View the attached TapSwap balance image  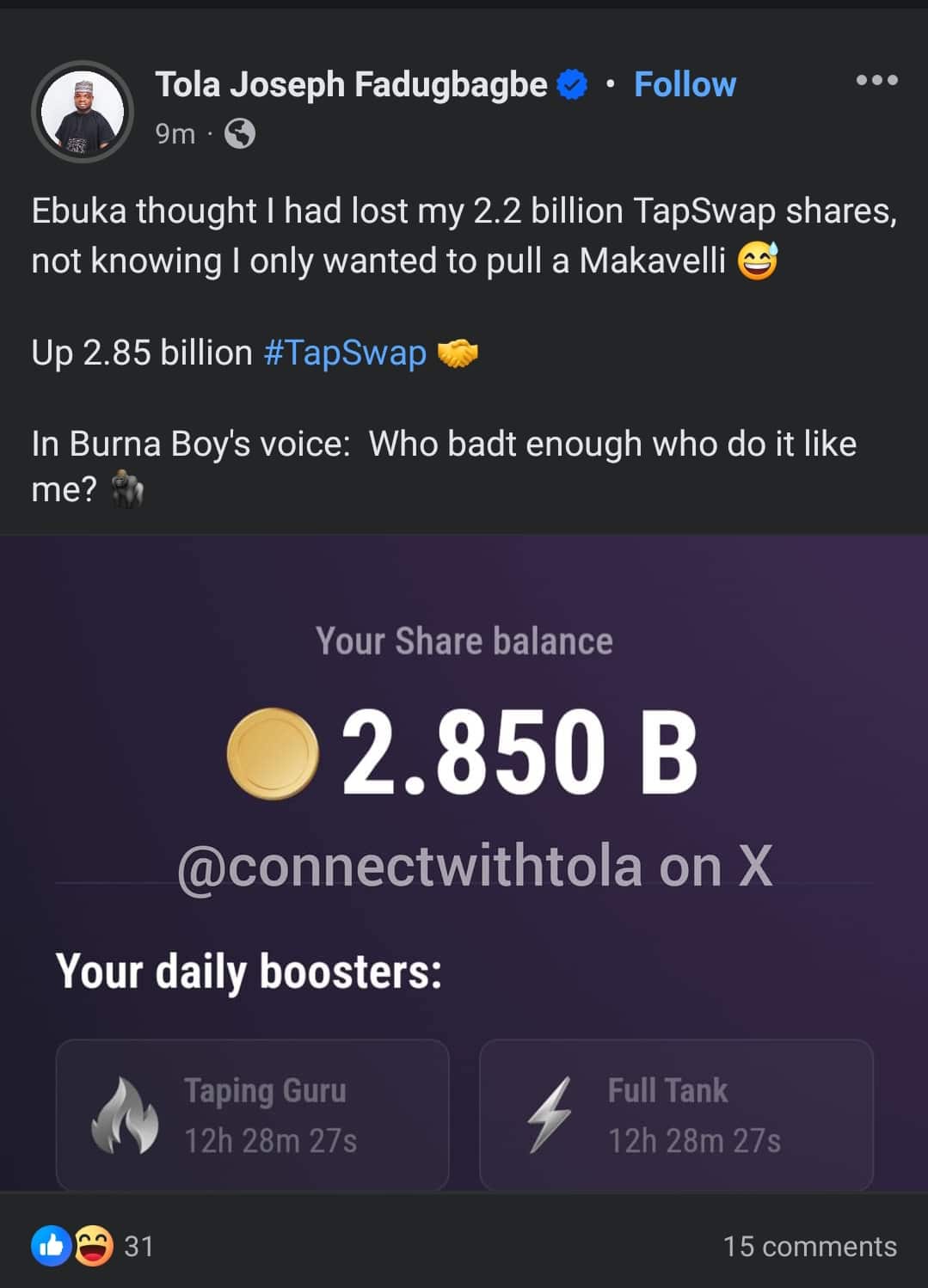pyautogui.click(x=464, y=860)
